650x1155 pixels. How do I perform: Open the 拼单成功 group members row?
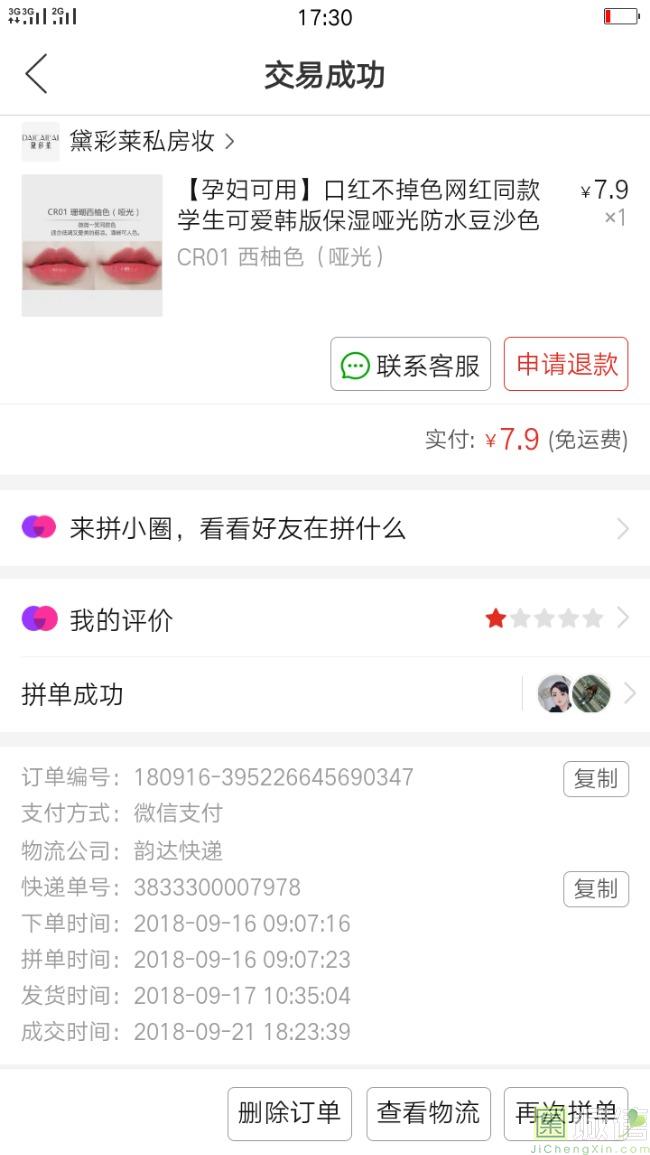tap(325, 694)
